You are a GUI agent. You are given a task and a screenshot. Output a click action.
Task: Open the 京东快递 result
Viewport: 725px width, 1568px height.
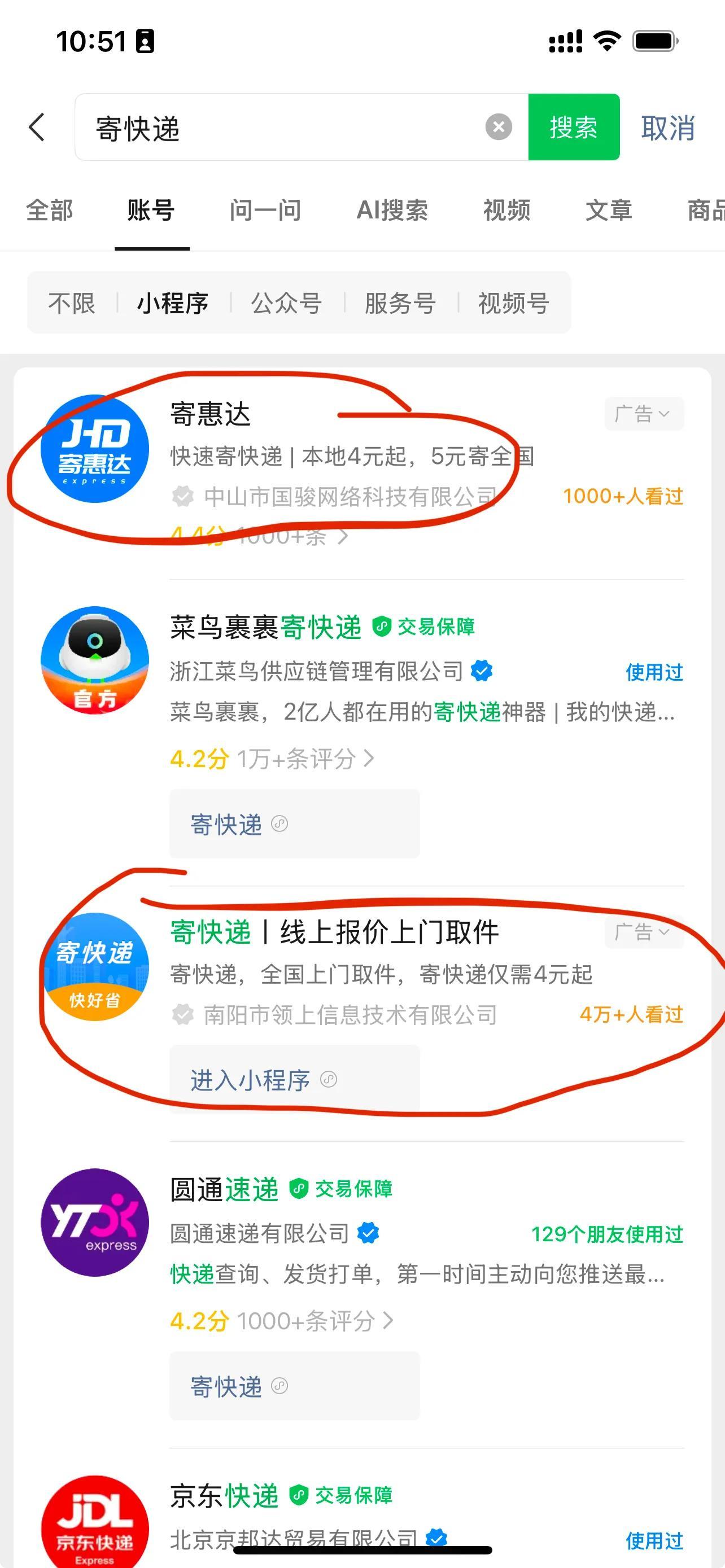click(224, 1496)
